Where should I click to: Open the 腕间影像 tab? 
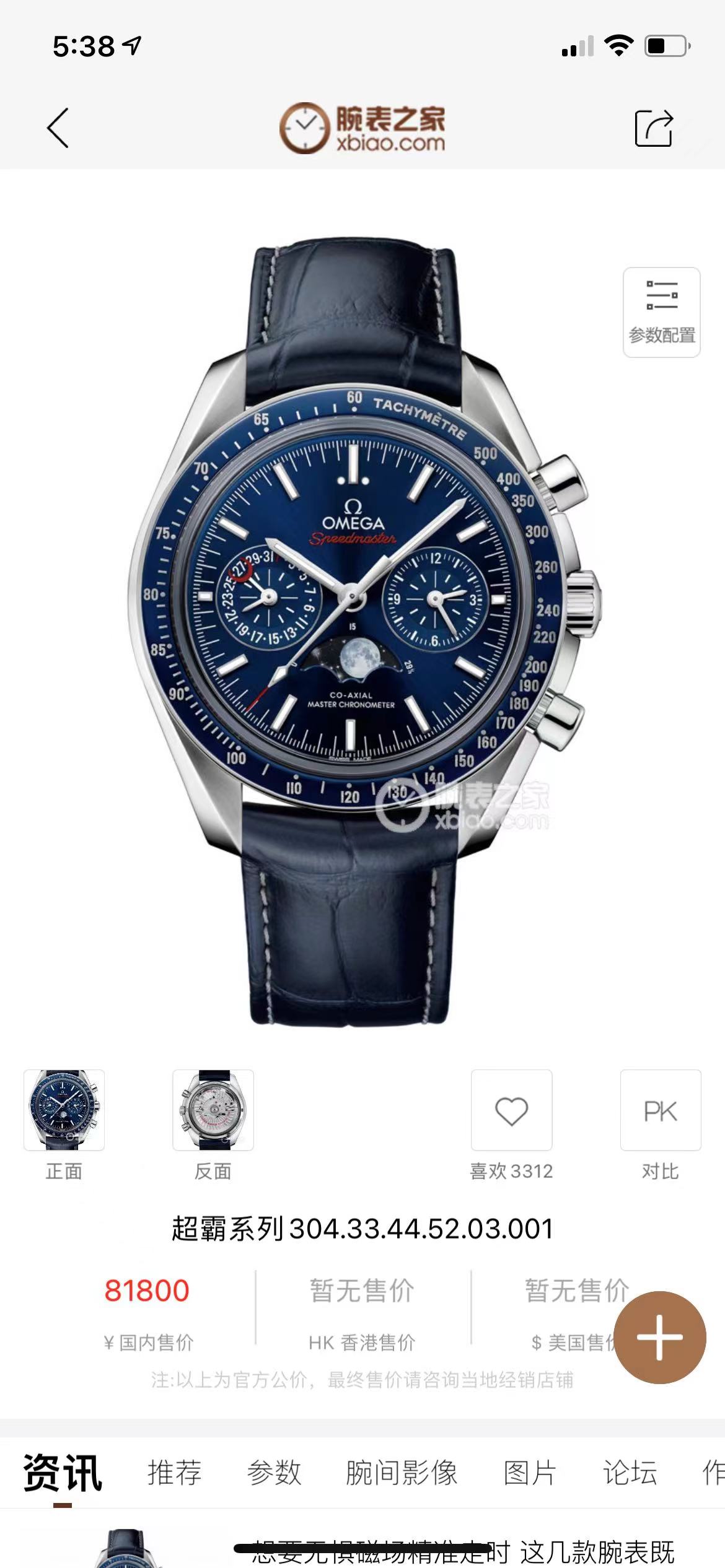(402, 1472)
